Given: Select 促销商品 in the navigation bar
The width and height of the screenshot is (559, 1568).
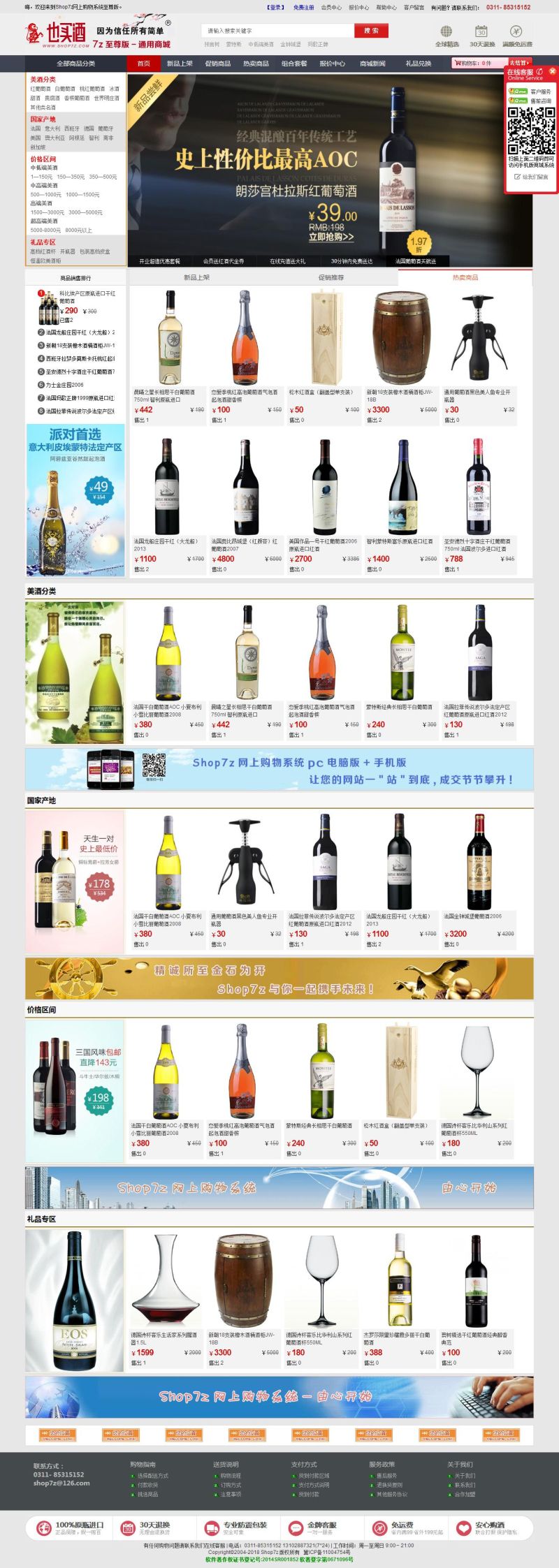Looking at the screenshot, I should (217, 64).
